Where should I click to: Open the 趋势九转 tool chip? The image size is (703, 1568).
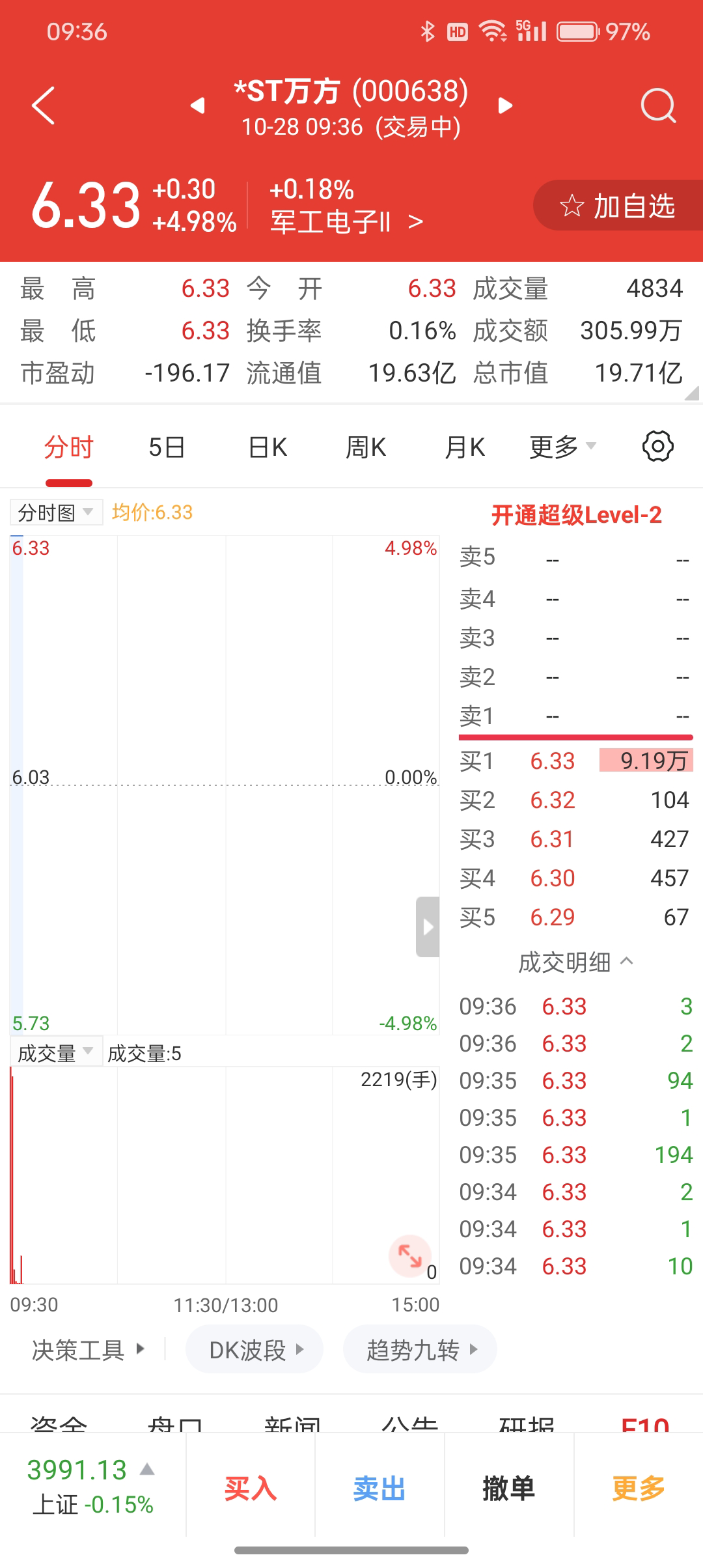420,1350
